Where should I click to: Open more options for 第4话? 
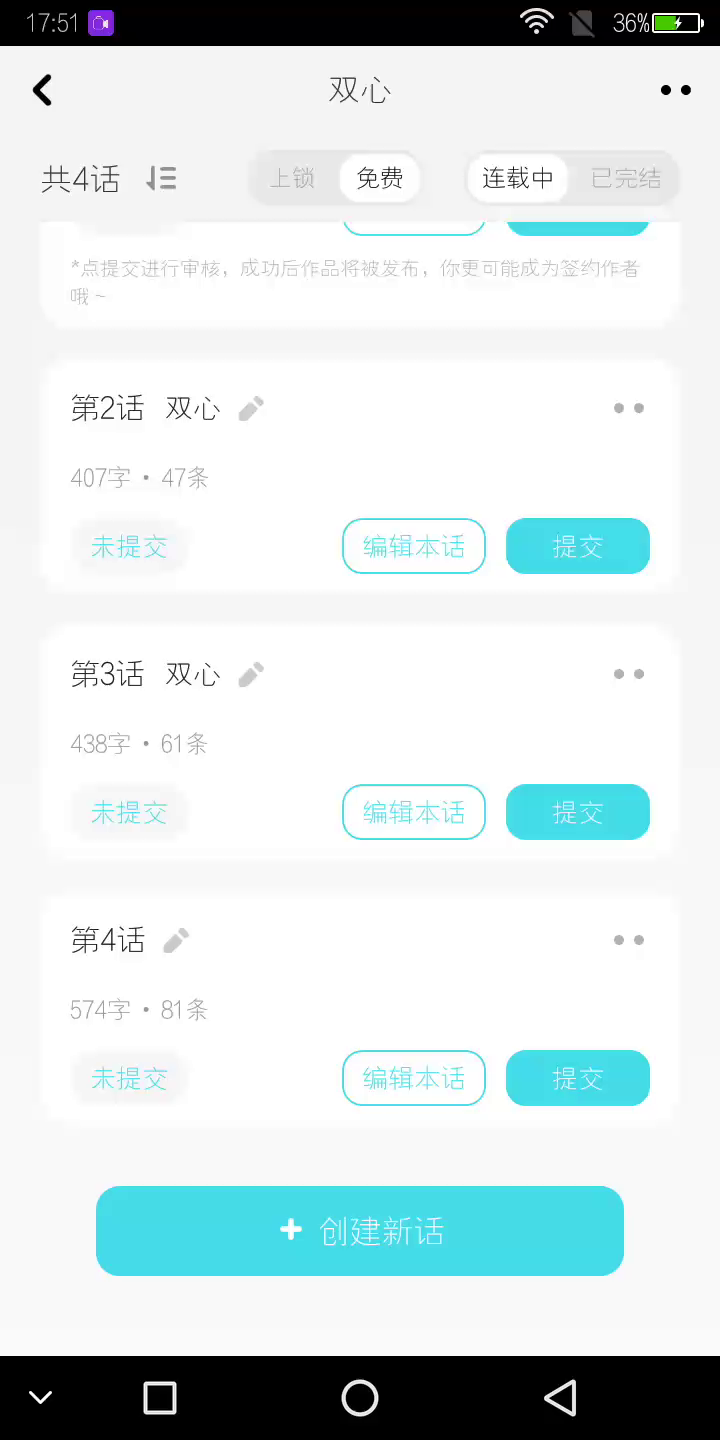(x=628, y=940)
